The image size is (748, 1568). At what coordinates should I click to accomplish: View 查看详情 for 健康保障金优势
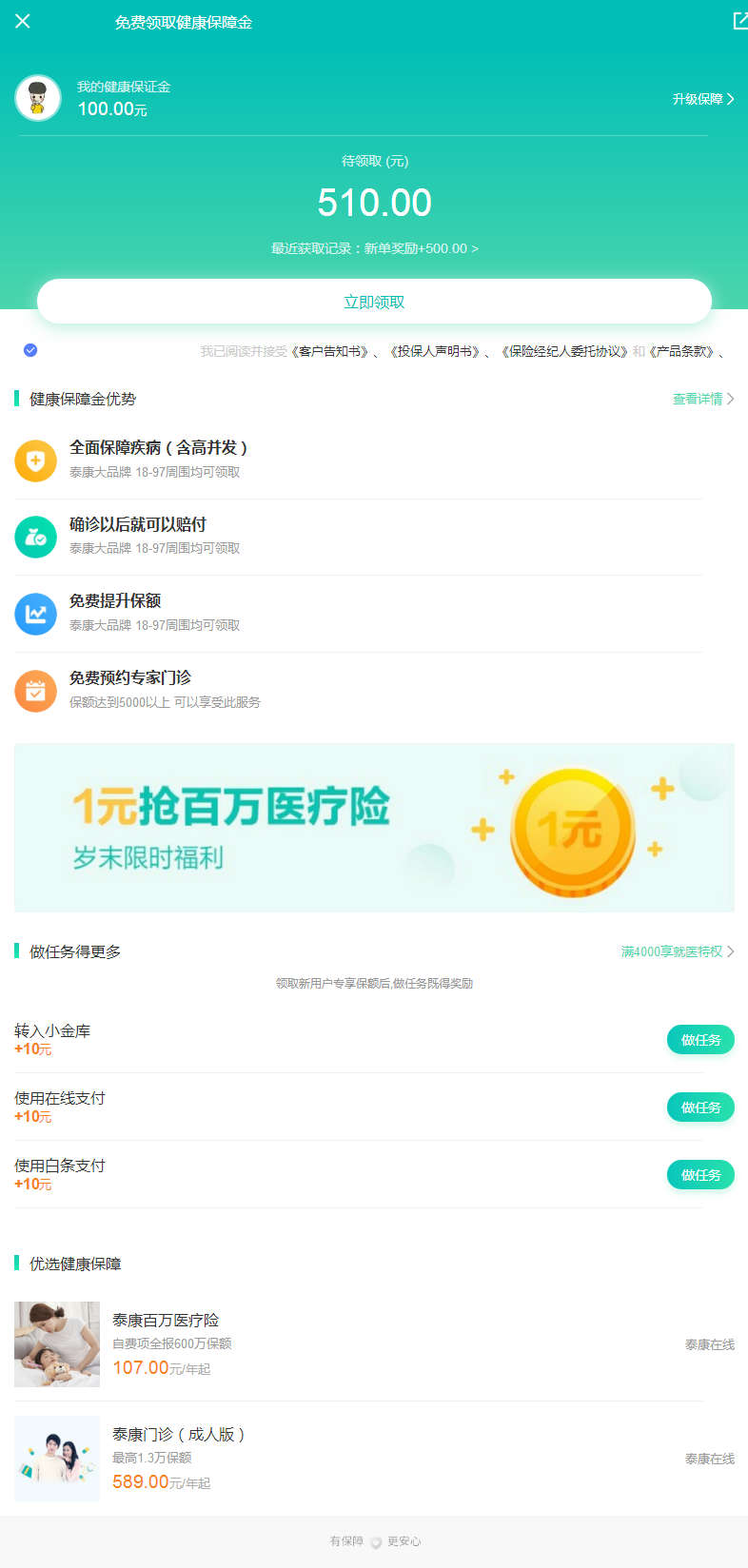[x=702, y=399]
